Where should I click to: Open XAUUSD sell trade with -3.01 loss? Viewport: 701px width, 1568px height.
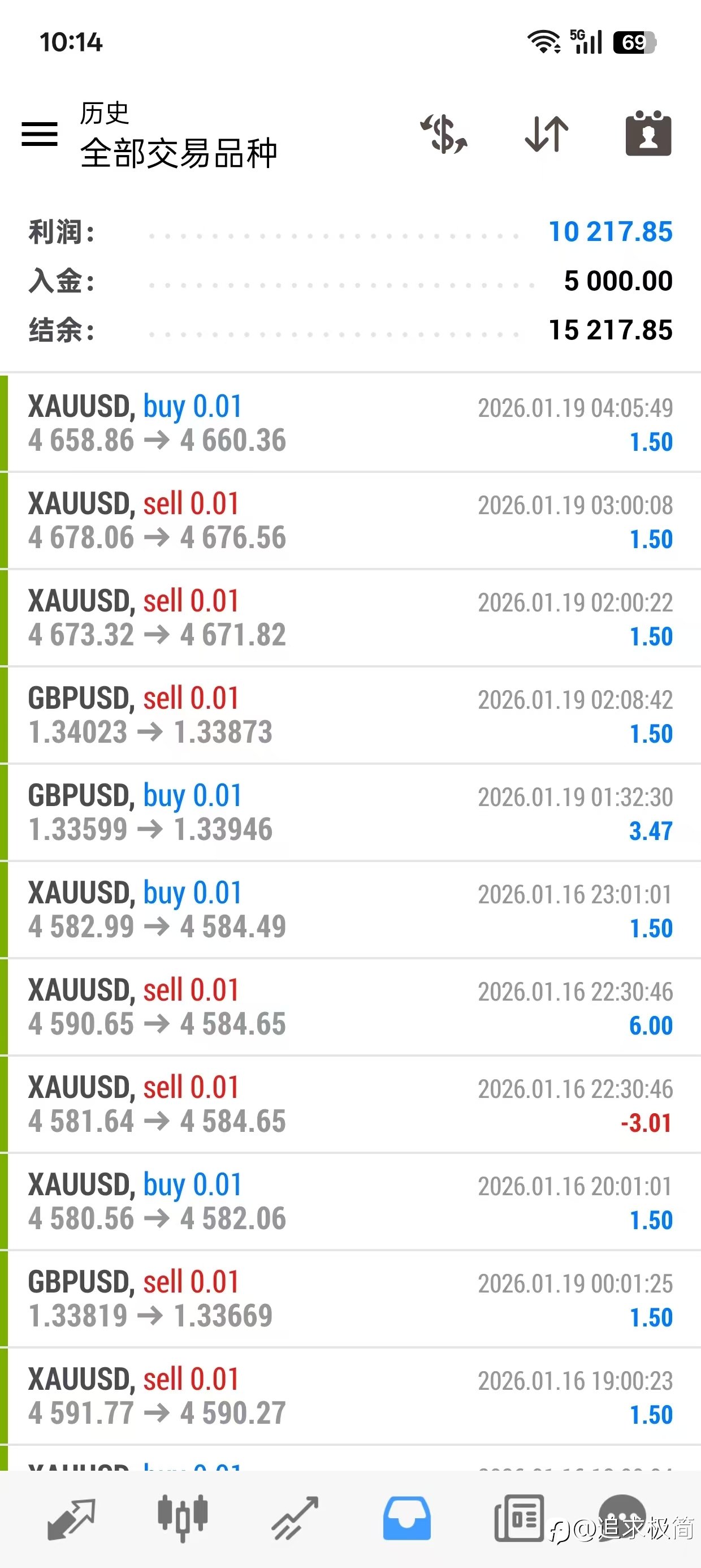(x=350, y=1105)
